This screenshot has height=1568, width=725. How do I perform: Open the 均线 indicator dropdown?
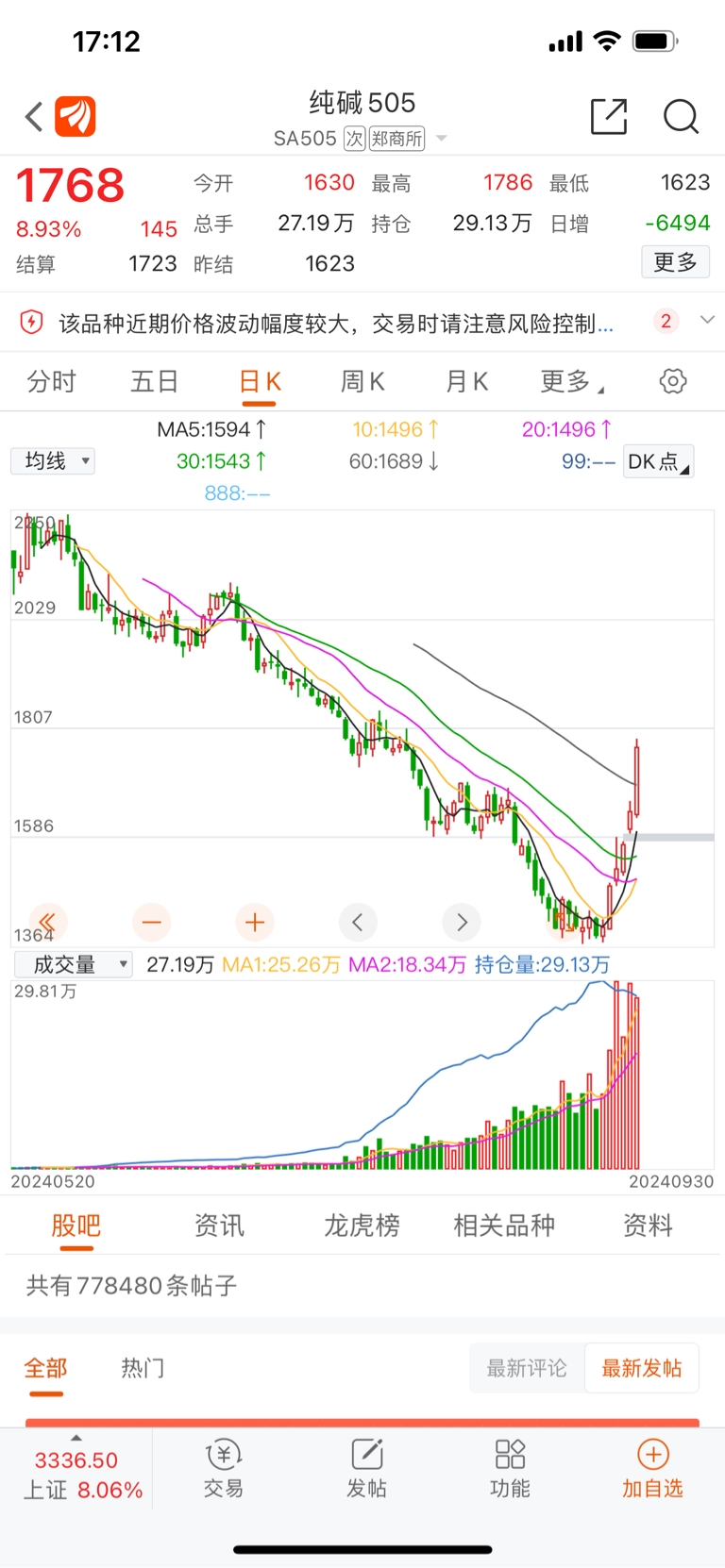[x=53, y=461]
